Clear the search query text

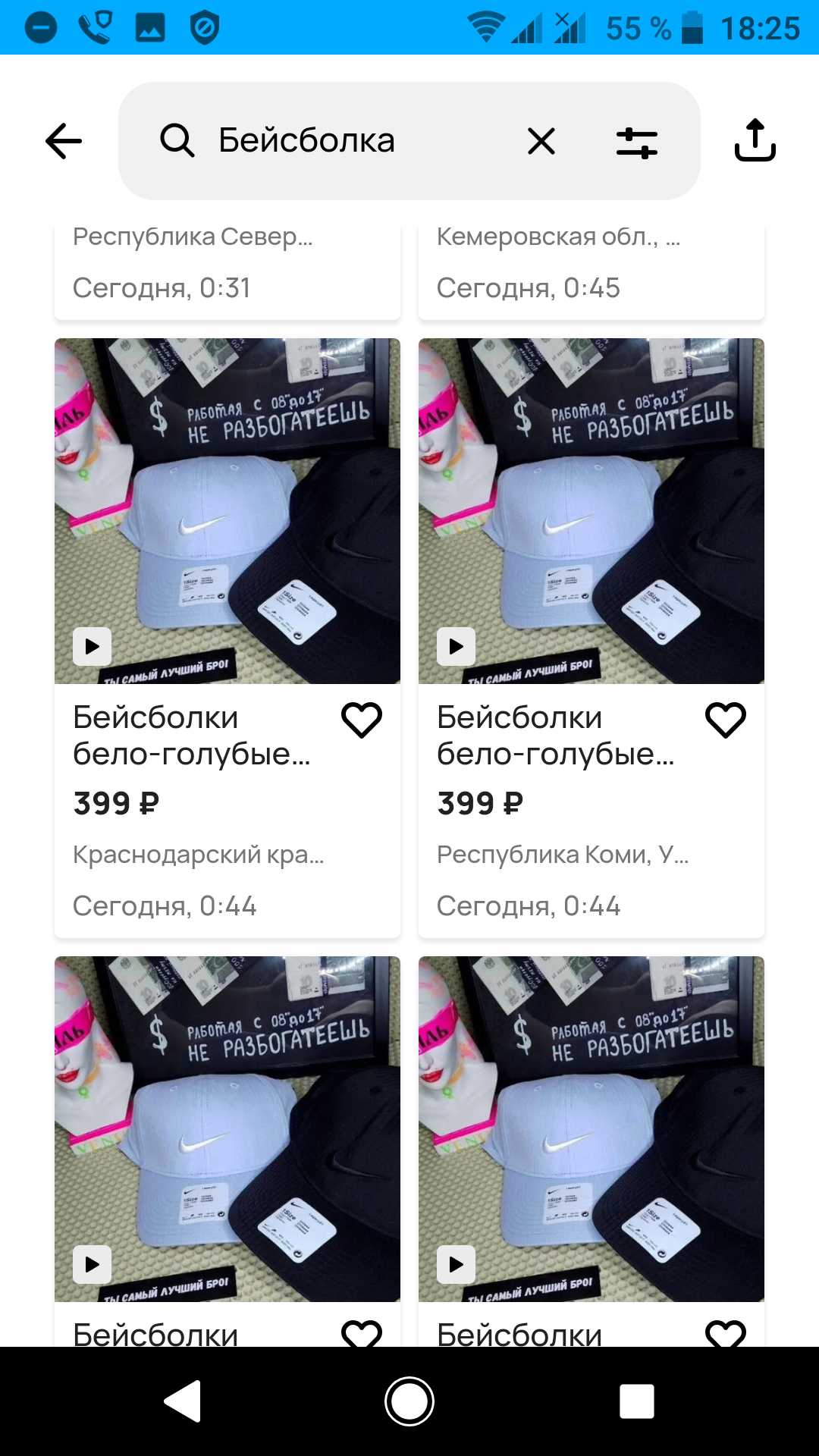(x=541, y=141)
